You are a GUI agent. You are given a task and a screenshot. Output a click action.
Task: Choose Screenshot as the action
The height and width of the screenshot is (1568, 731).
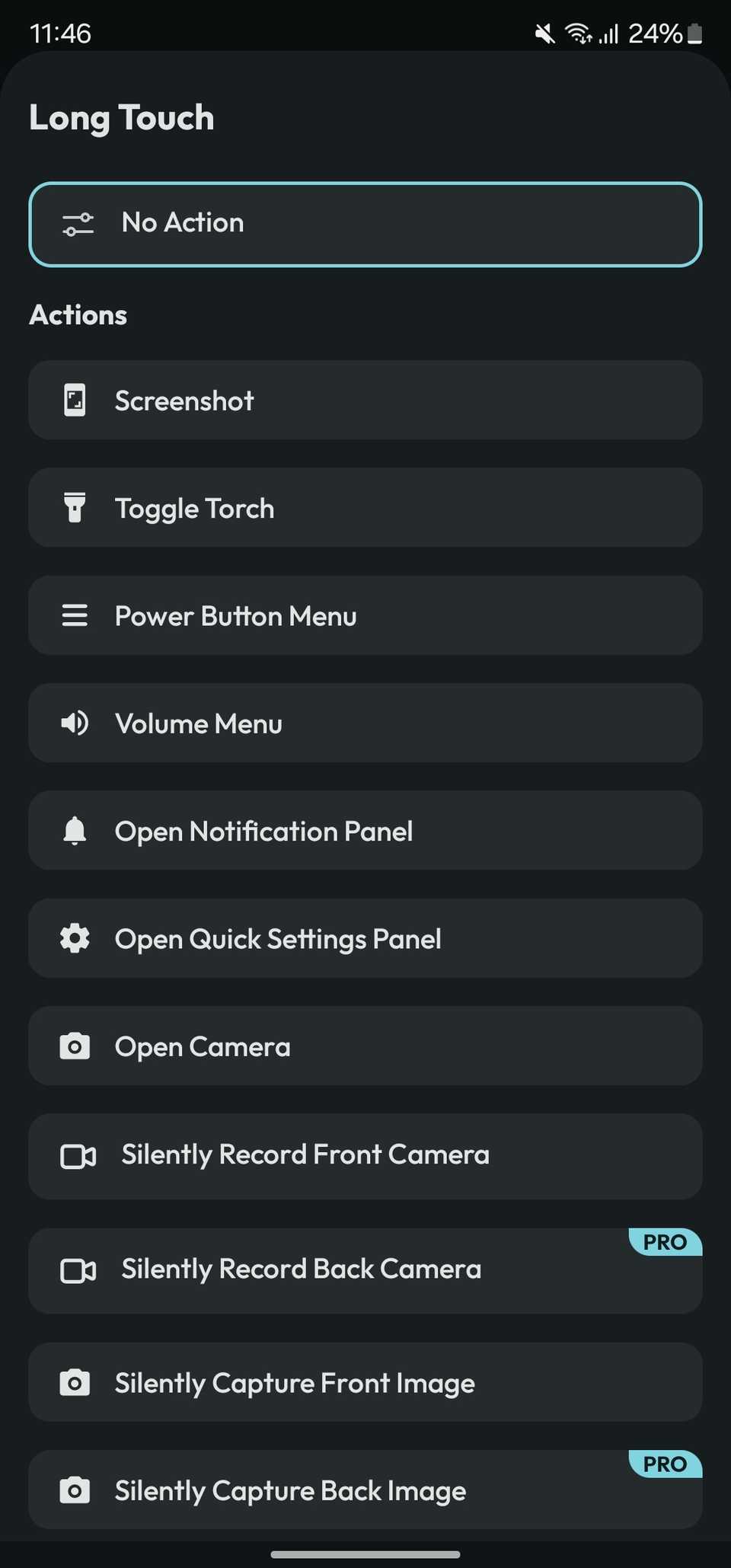click(x=365, y=401)
